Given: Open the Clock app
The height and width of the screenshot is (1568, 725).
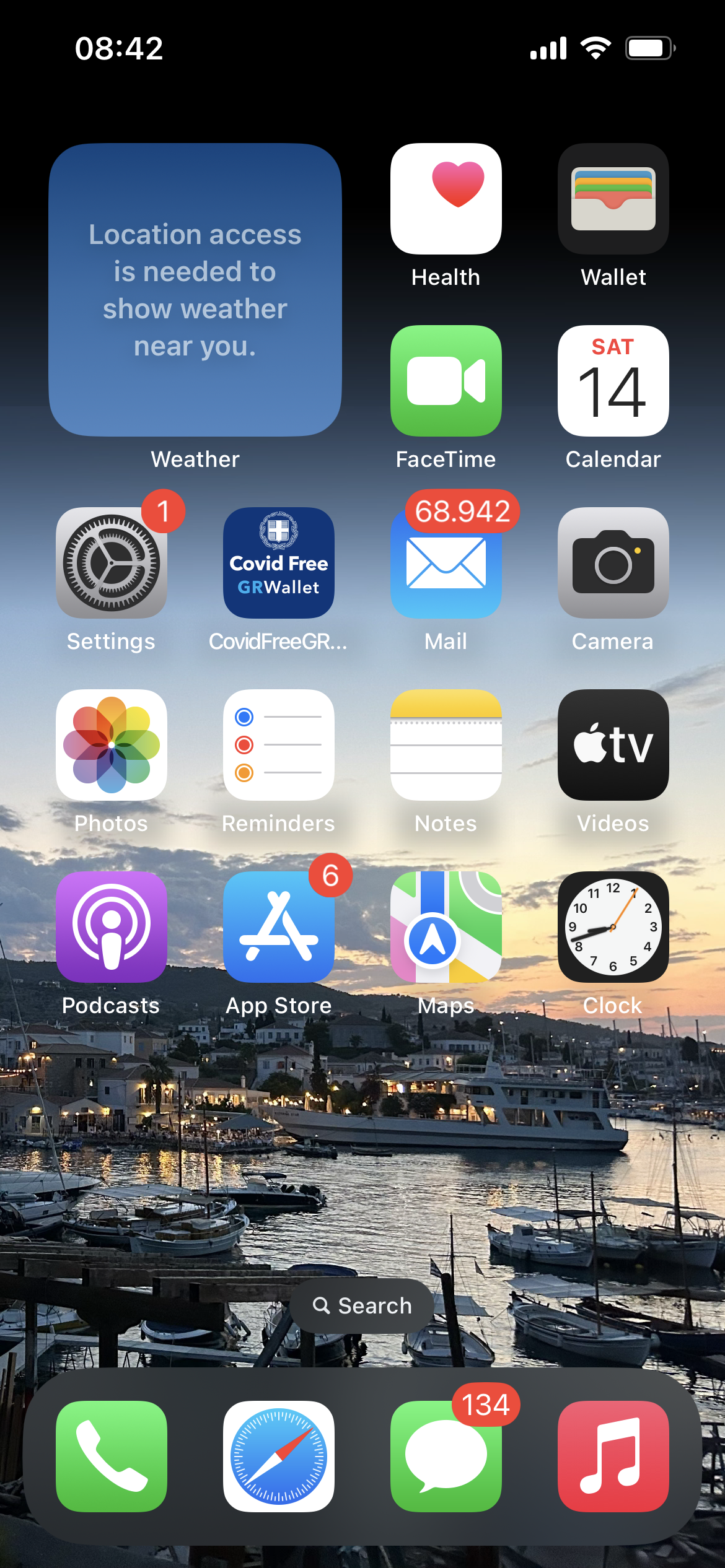Looking at the screenshot, I should click(613, 927).
